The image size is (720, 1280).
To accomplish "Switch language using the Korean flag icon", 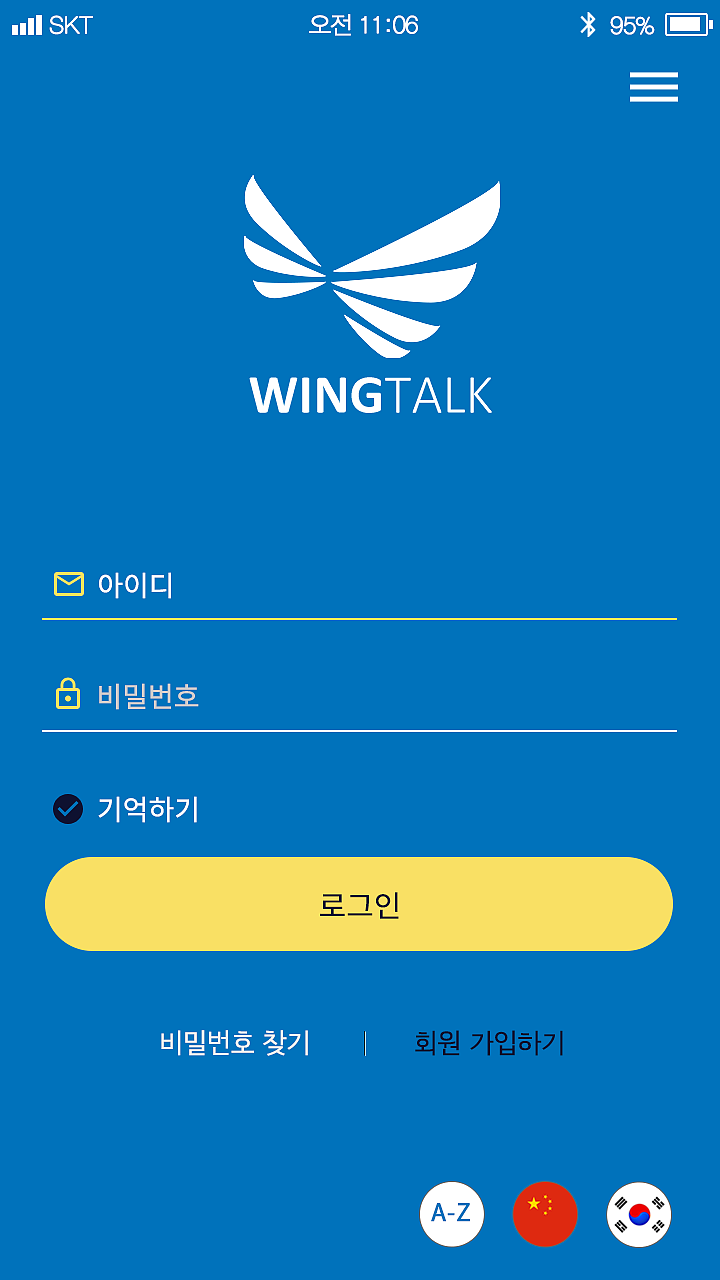I will [x=638, y=1213].
